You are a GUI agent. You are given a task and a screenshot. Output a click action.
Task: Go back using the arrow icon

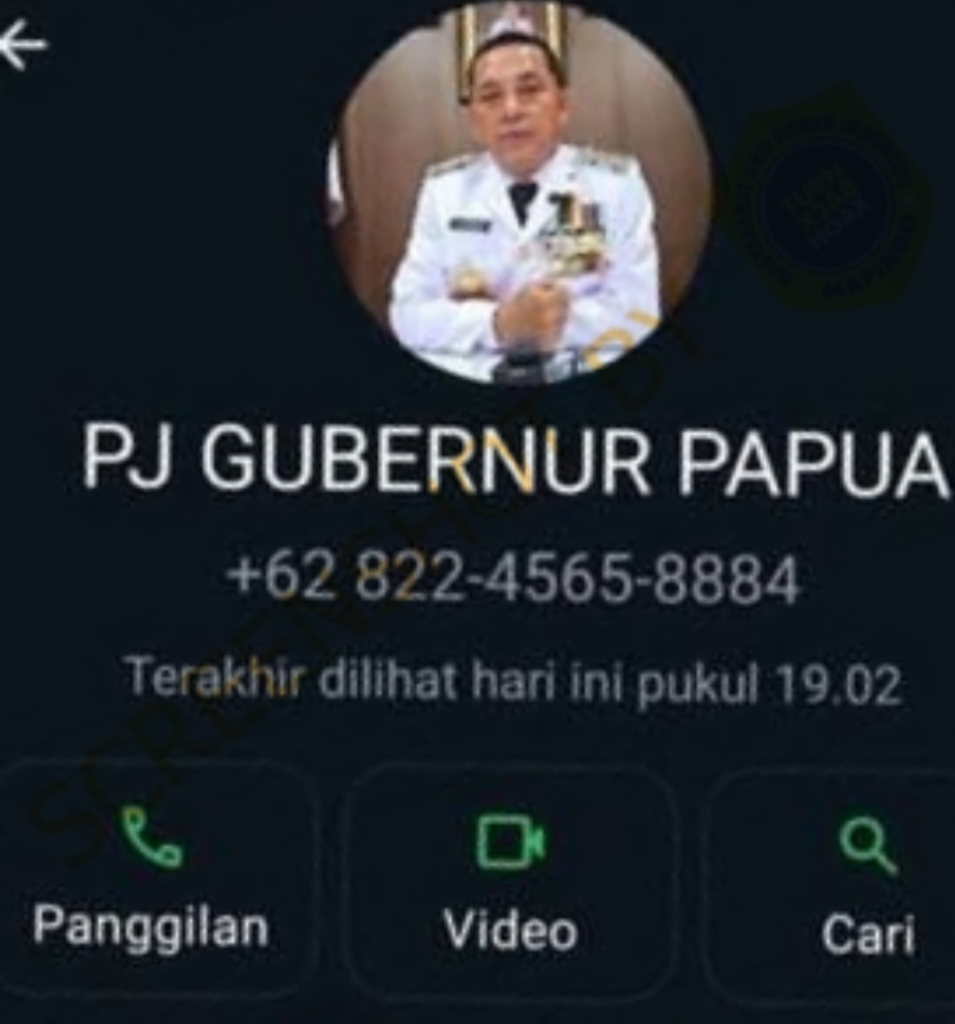pos(22,45)
